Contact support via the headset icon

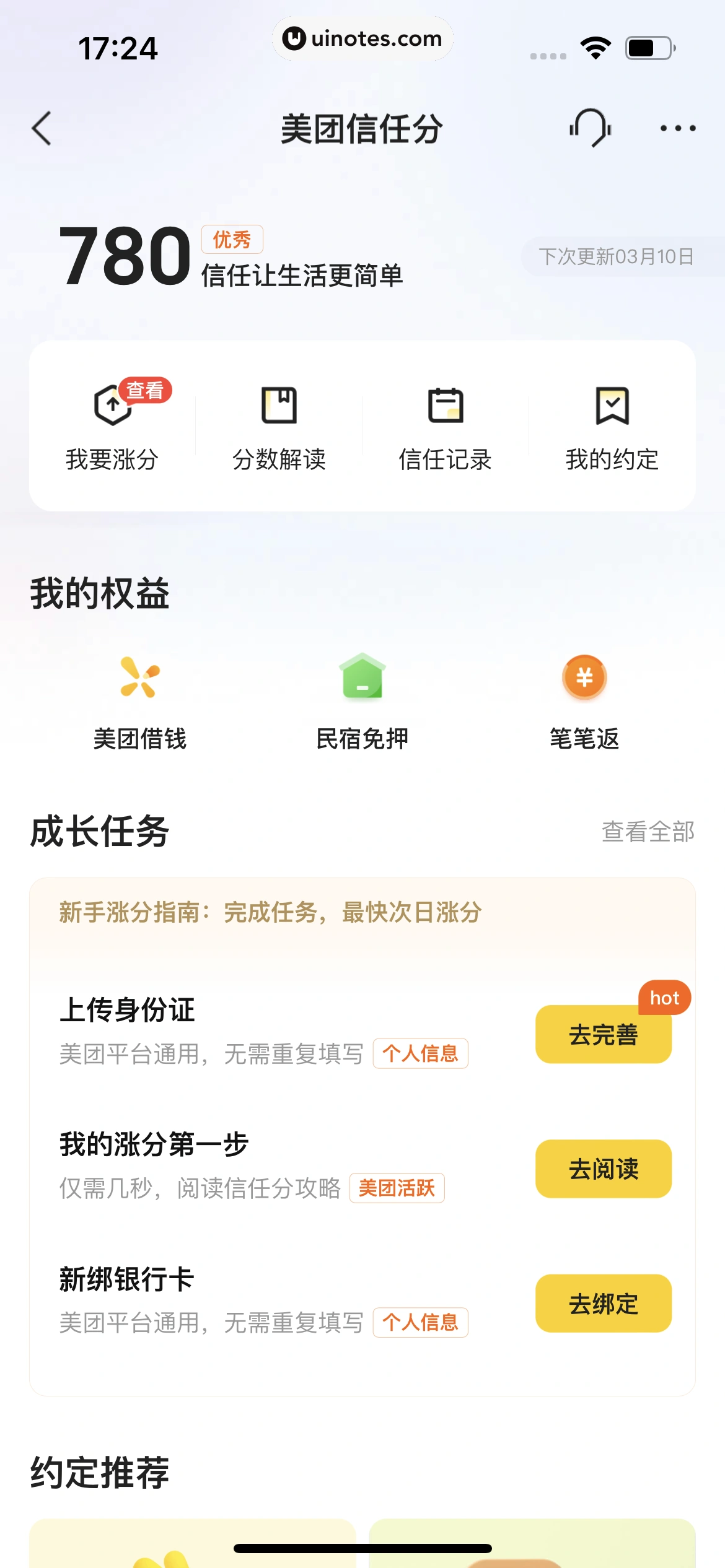tap(589, 127)
